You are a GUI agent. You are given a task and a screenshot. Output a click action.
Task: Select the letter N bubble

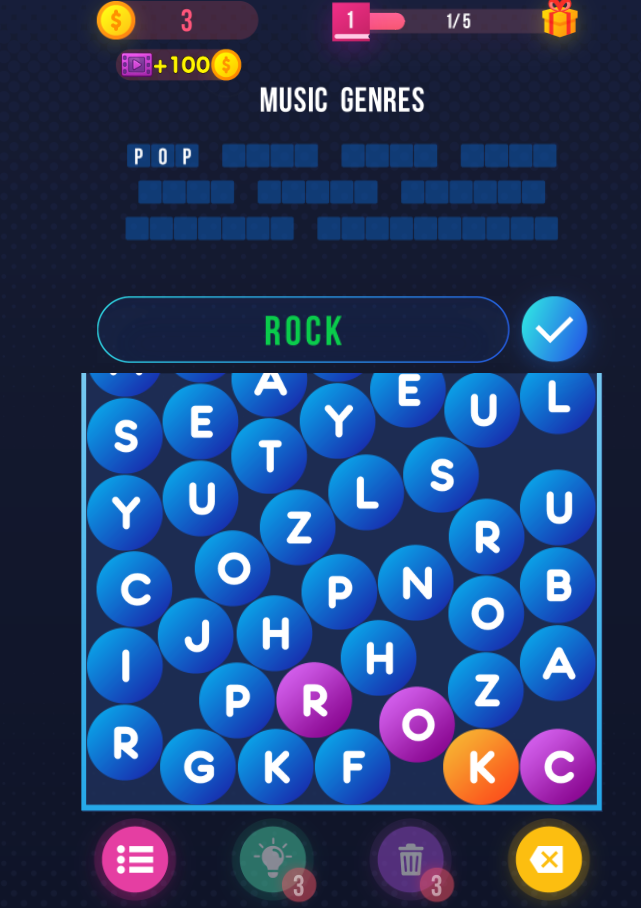coord(415,583)
